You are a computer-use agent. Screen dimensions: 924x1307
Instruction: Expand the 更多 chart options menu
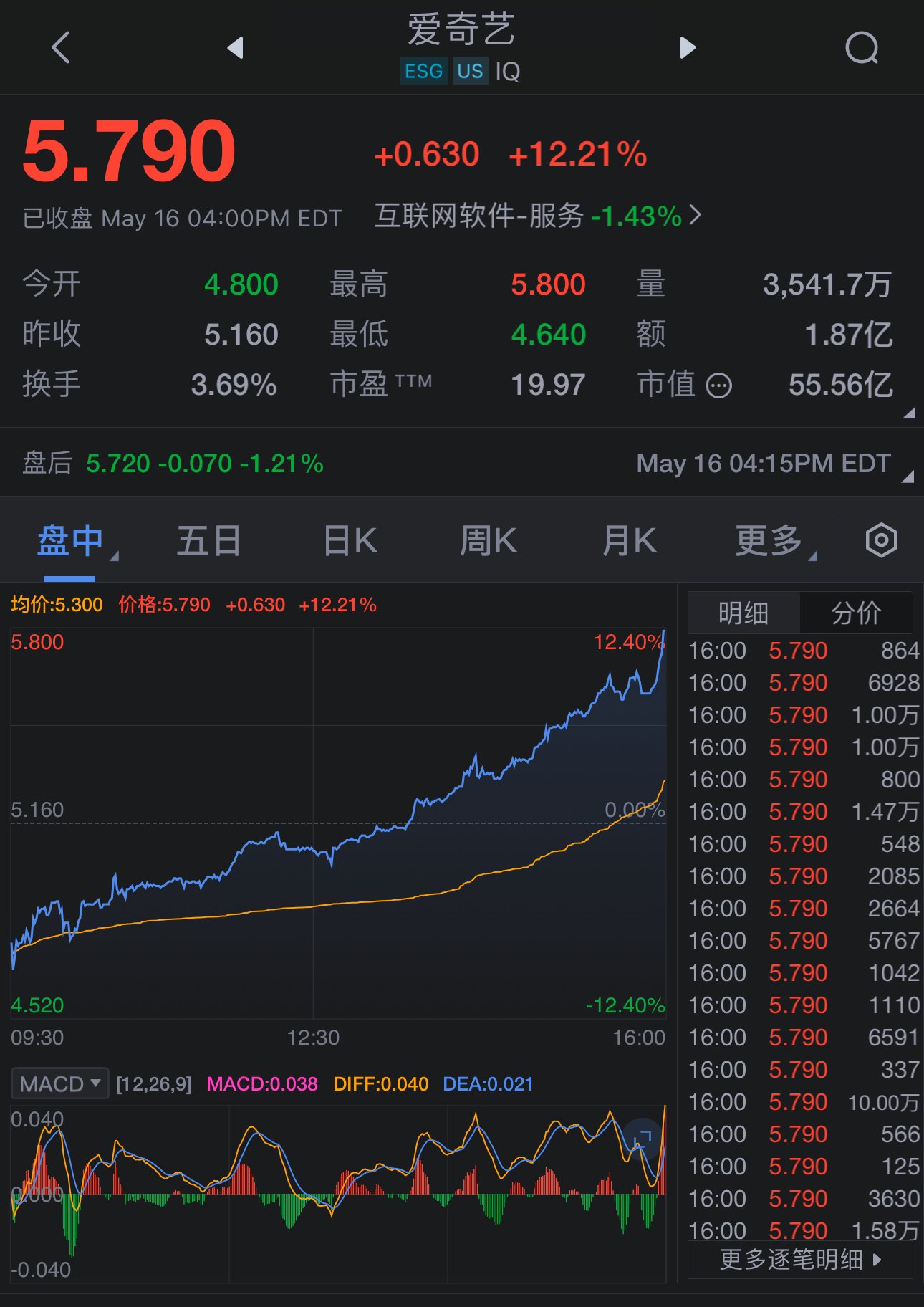point(770,541)
